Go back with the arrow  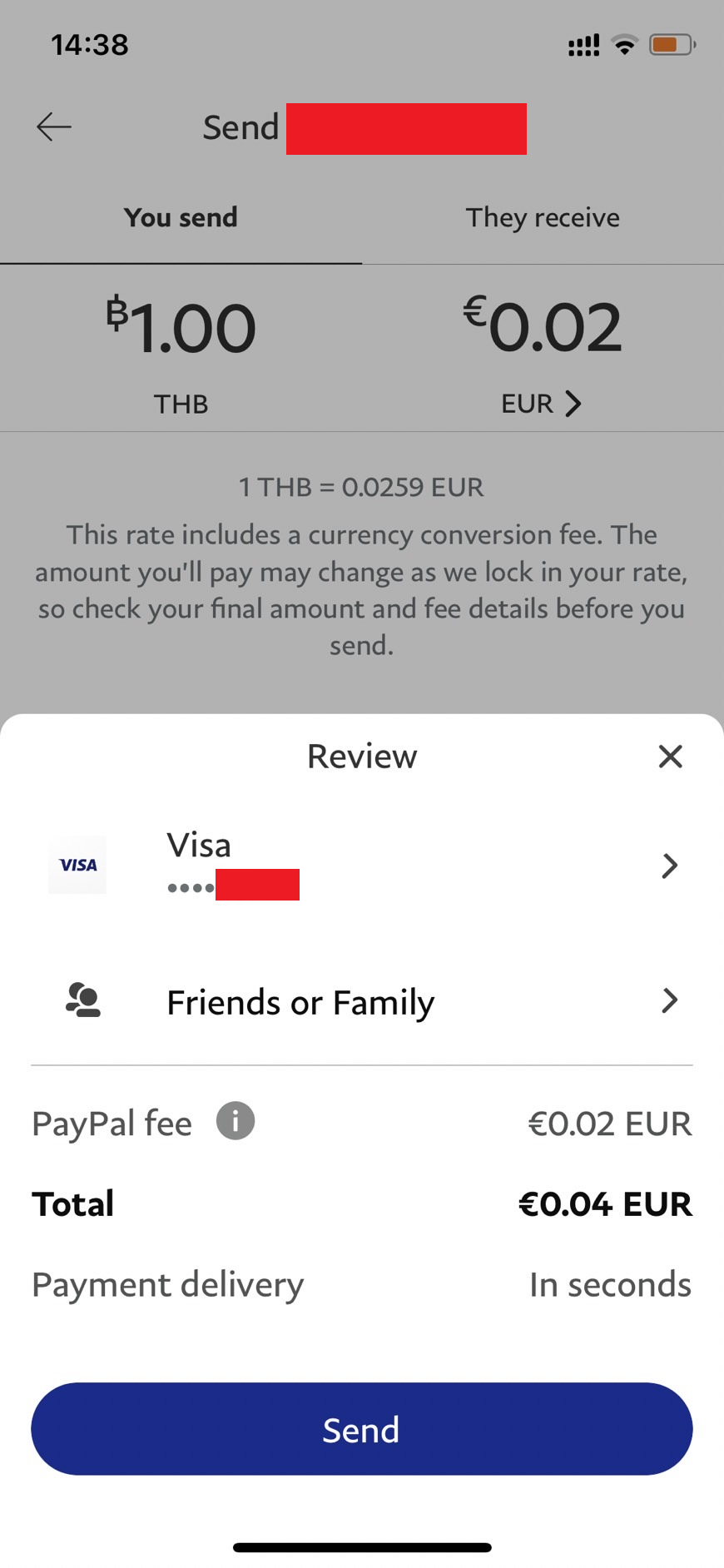[54, 127]
